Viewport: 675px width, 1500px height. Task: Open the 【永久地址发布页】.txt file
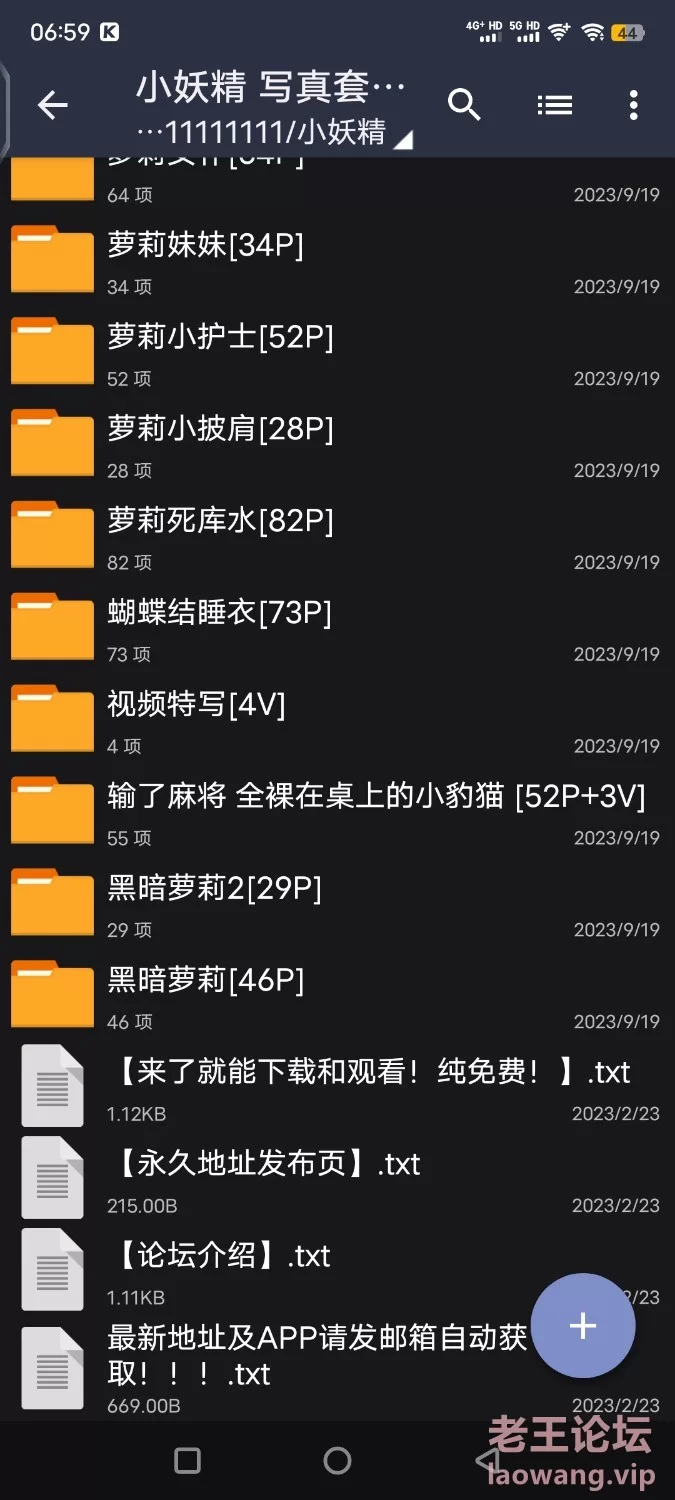pos(337,1178)
